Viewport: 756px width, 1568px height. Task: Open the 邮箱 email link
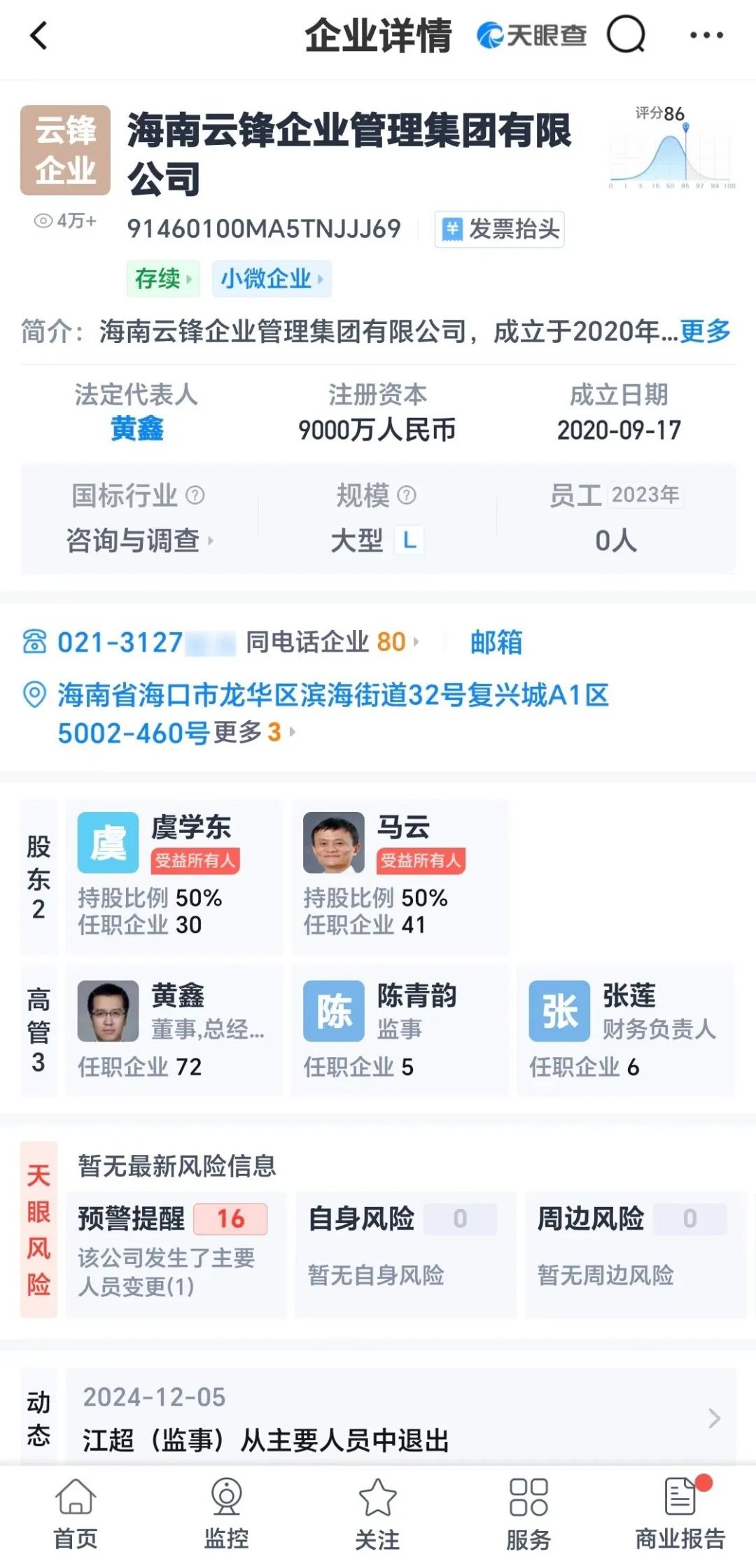496,642
